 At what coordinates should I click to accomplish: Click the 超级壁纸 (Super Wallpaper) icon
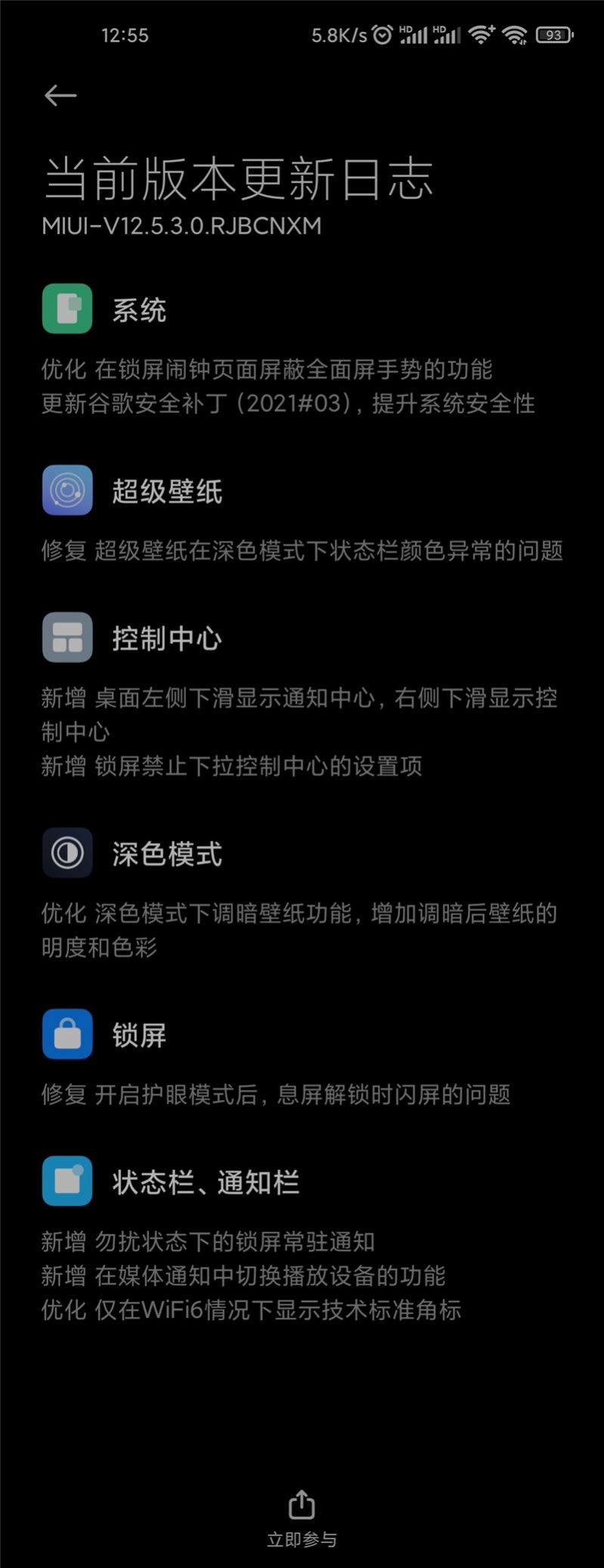point(67,490)
